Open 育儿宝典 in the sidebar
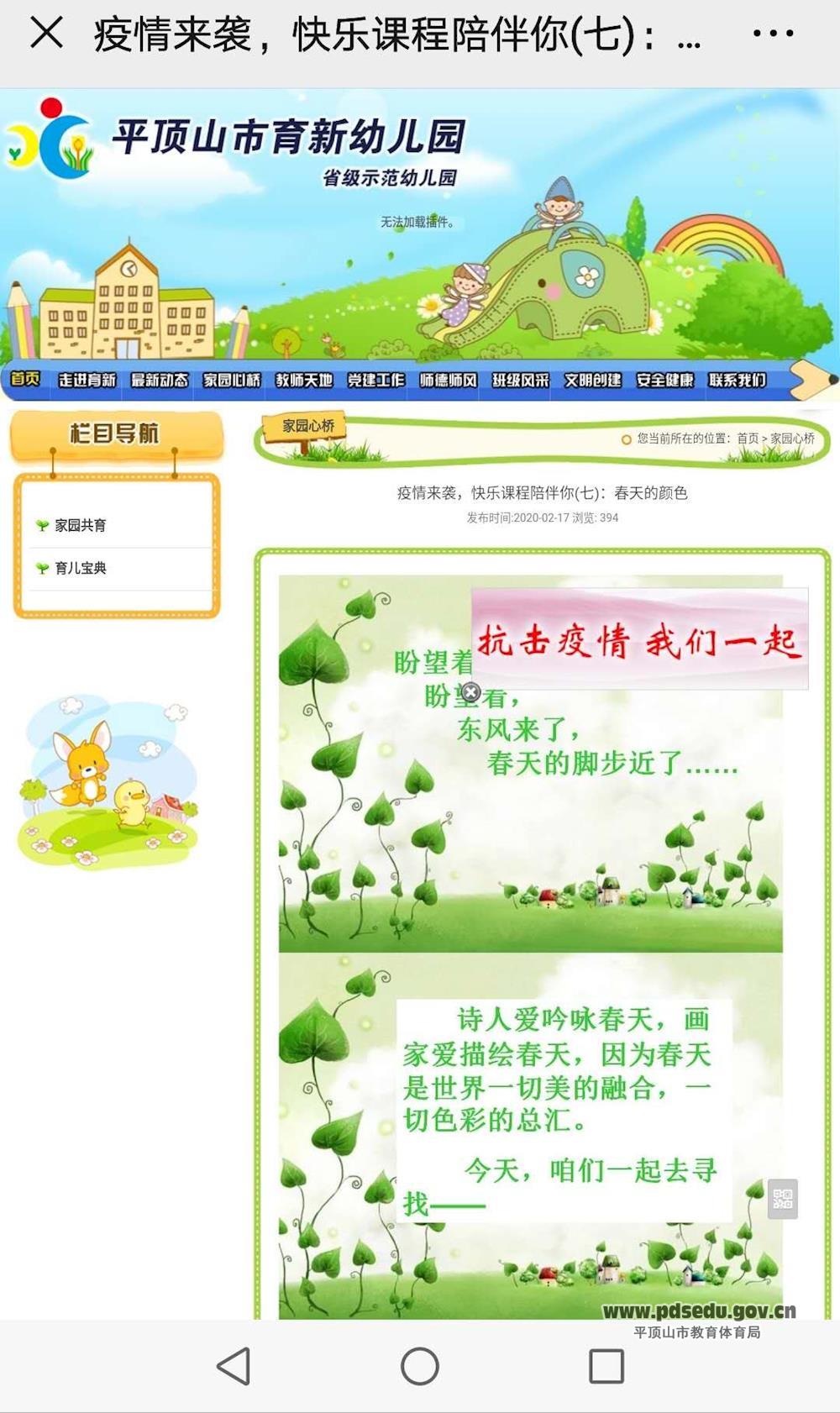 (81, 569)
